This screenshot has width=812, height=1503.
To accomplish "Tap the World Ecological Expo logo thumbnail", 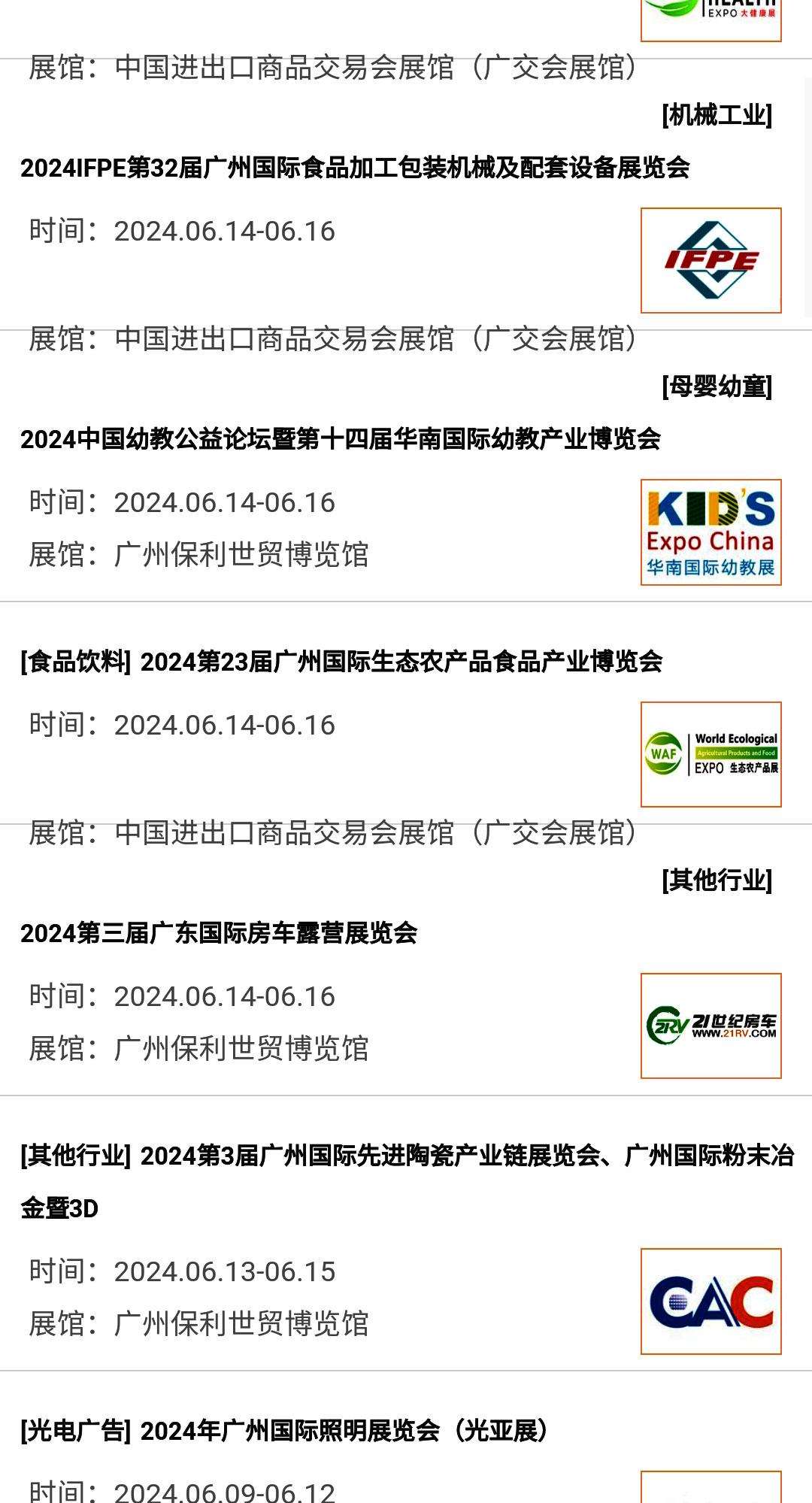I will [x=710, y=754].
